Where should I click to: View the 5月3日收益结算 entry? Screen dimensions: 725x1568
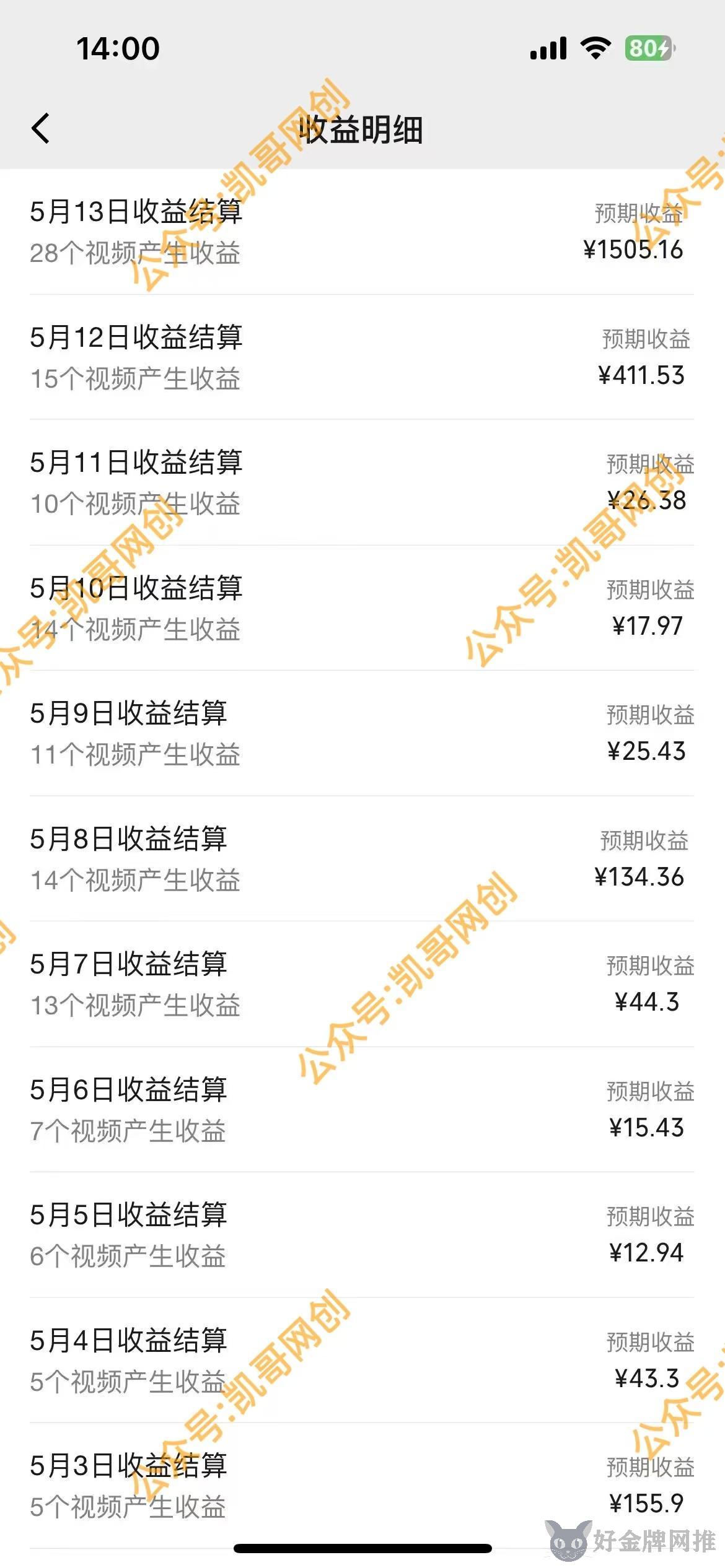[362, 1486]
